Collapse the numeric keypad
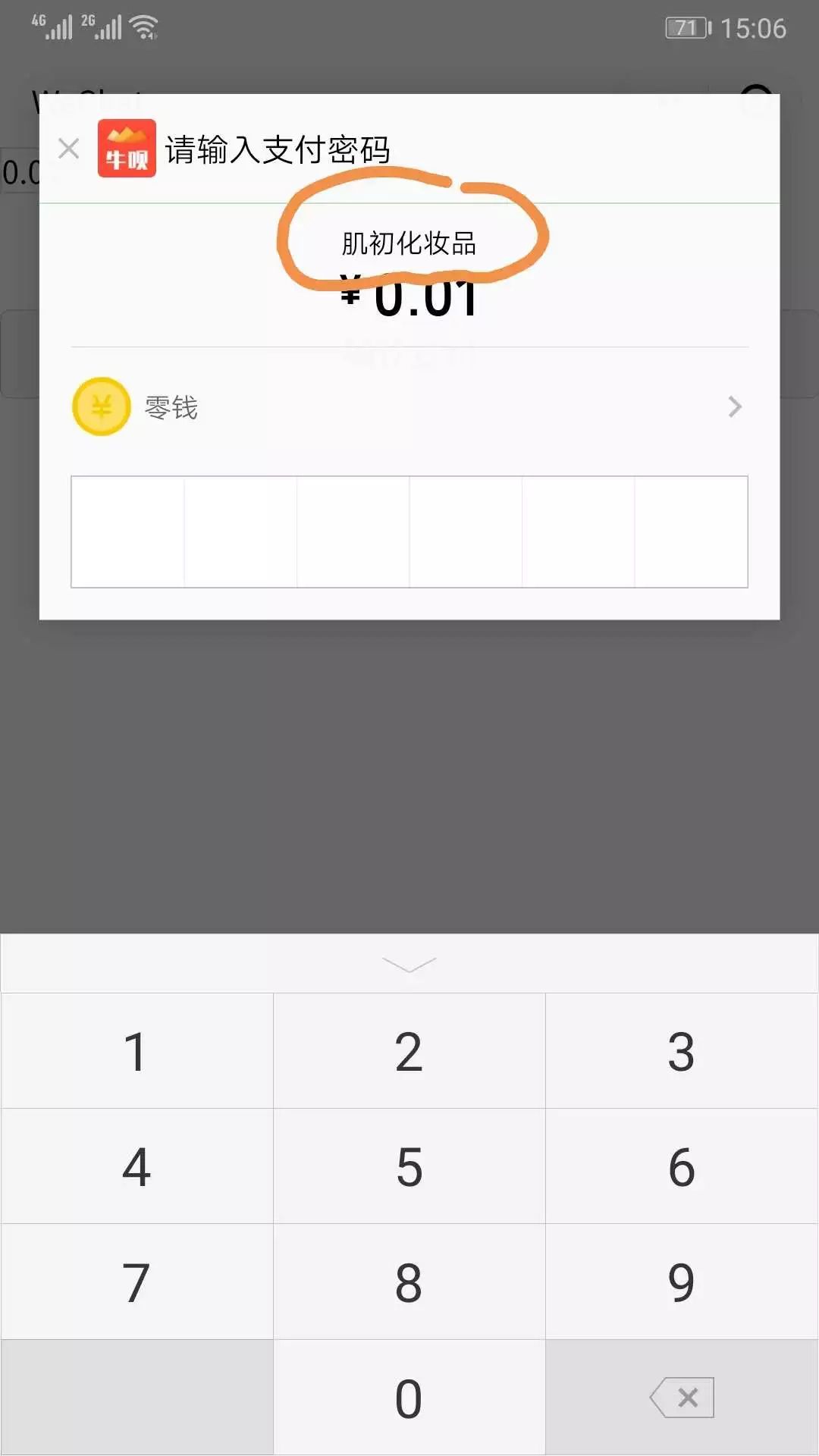This screenshot has width=819, height=1456. 409,964
